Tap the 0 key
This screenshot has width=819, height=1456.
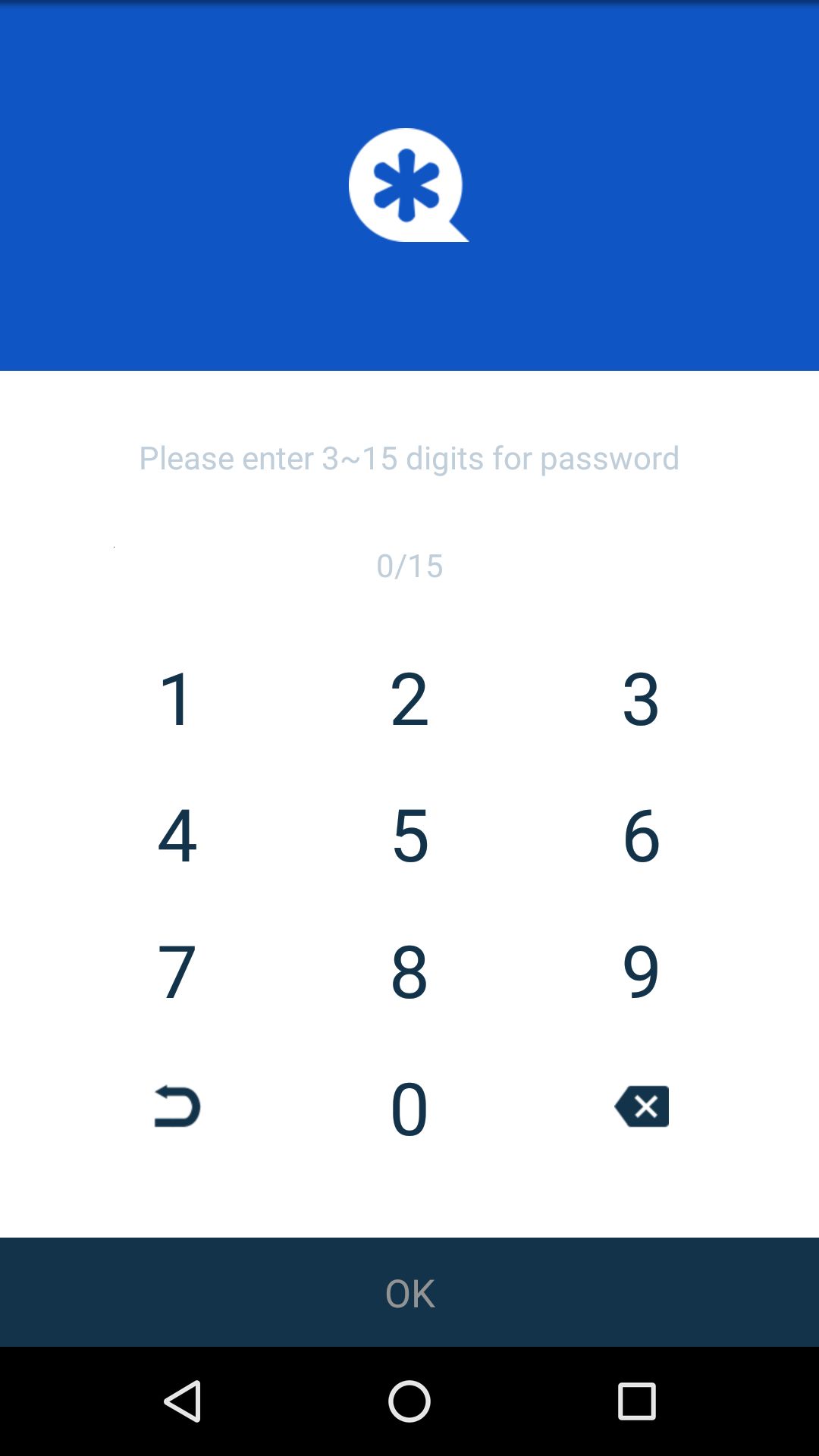[x=409, y=1107]
